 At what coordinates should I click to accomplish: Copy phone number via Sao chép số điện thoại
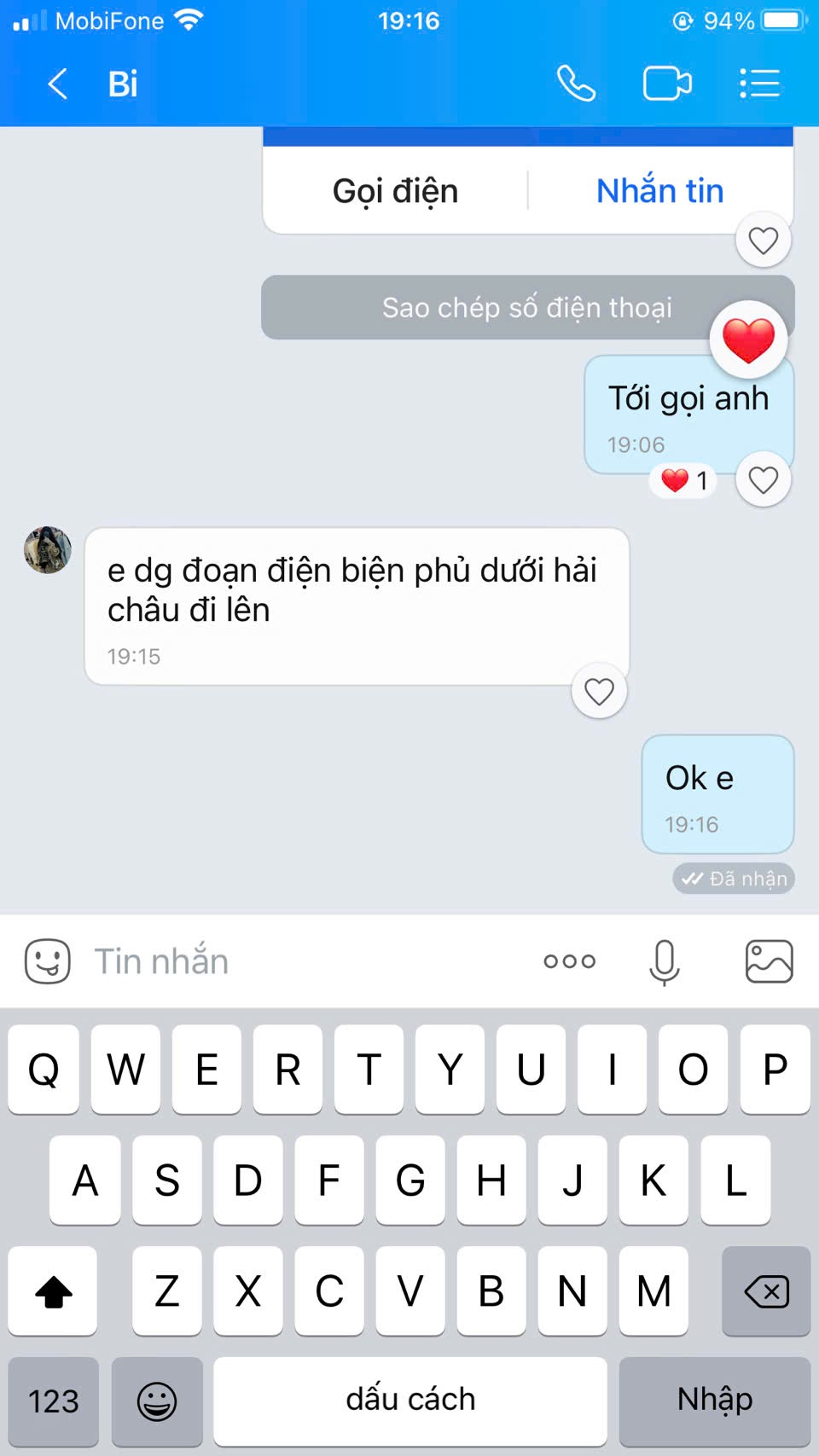click(x=526, y=307)
